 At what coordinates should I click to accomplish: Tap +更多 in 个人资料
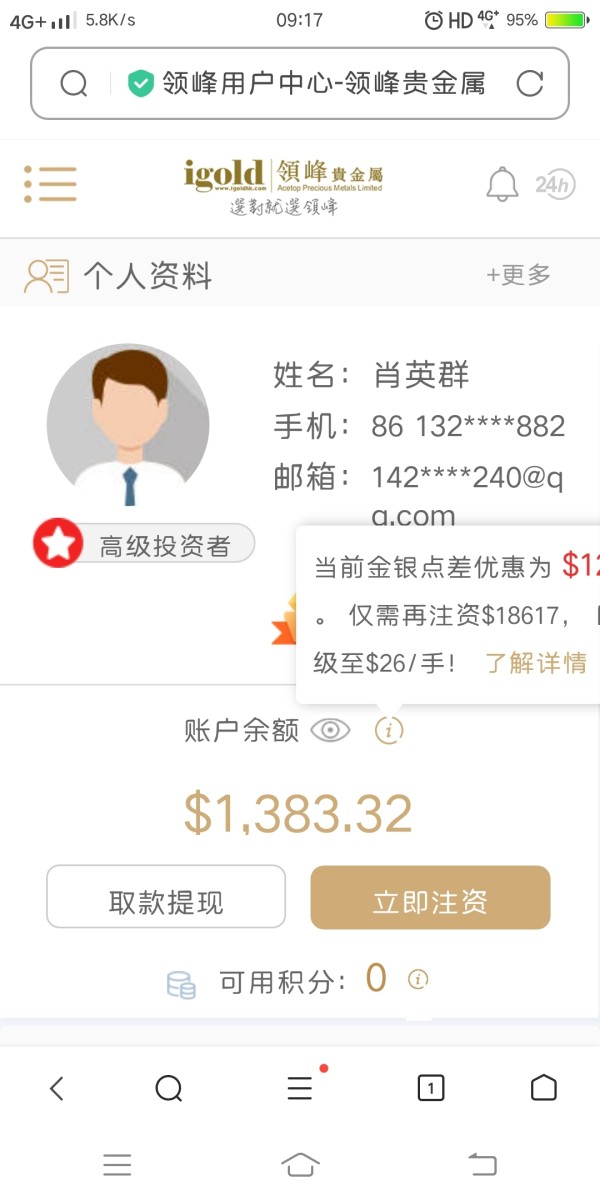(x=518, y=275)
